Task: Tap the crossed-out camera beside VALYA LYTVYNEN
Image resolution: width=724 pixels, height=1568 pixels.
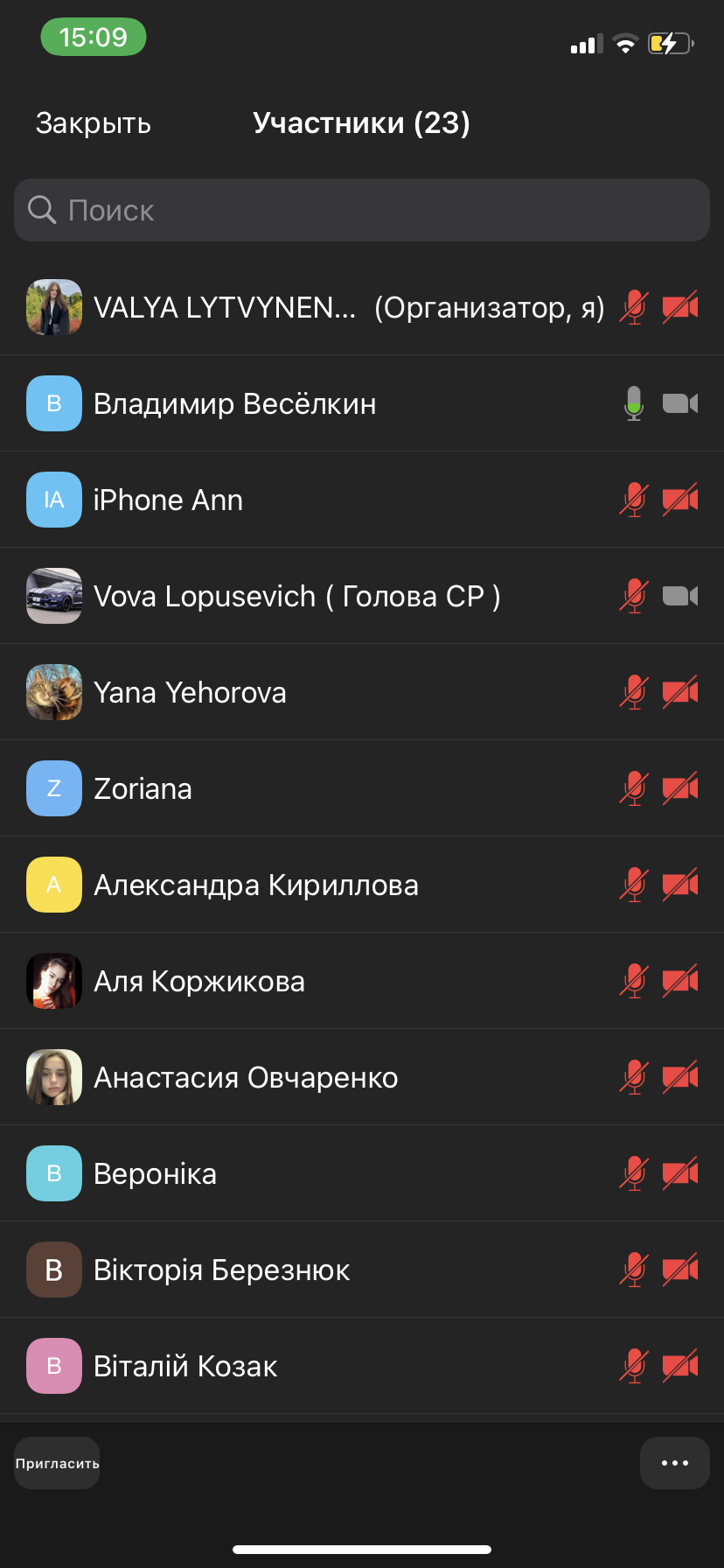Action: click(x=679, y=307)
